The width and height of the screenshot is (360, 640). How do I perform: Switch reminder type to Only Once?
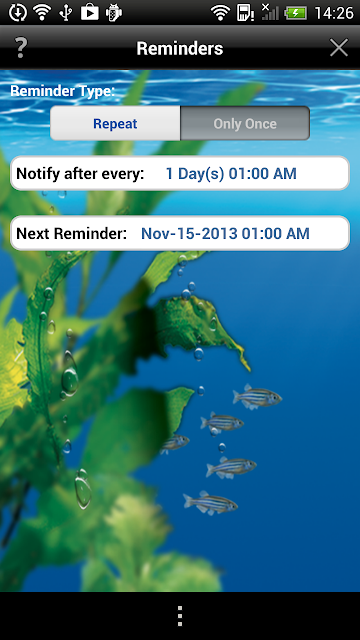[245, 124]
